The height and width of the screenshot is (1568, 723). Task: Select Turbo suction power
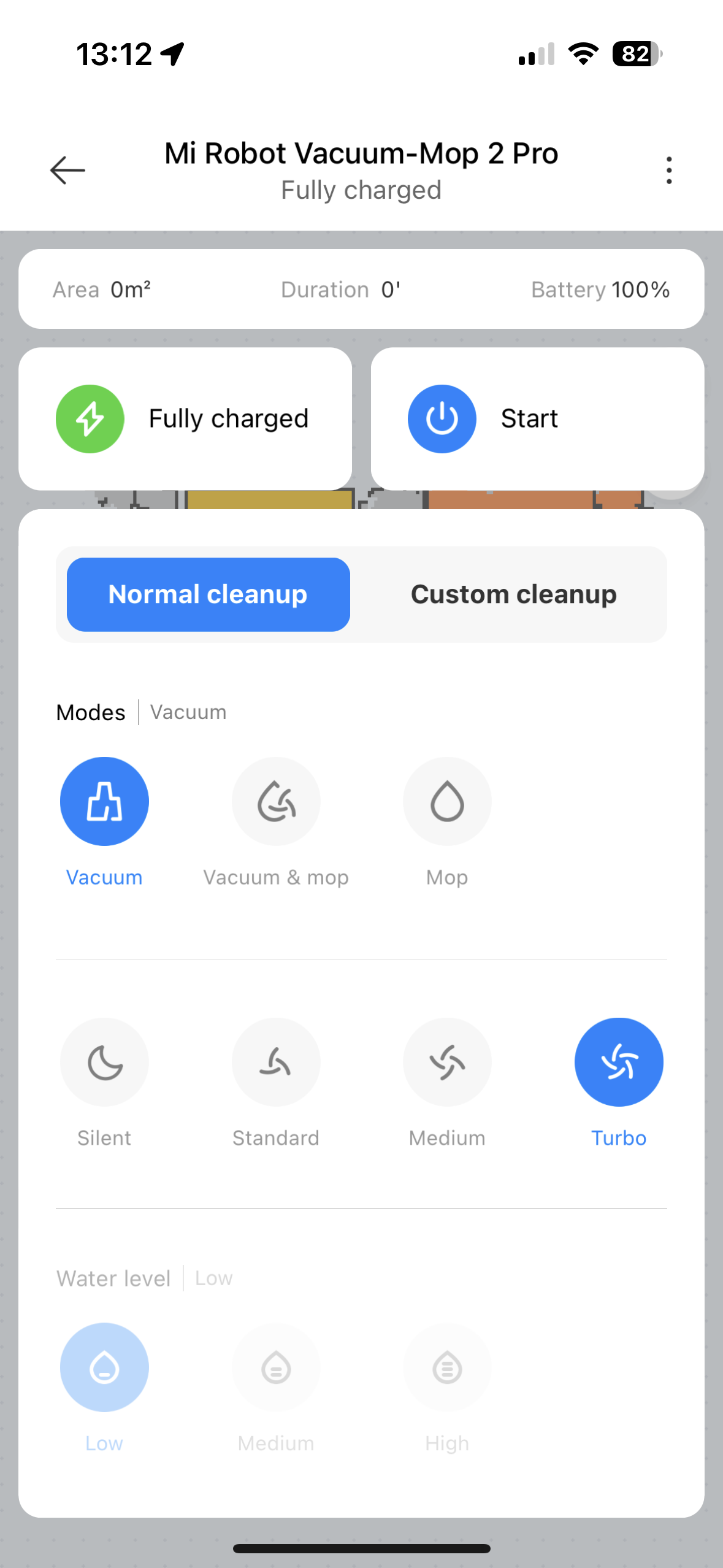619,1062
